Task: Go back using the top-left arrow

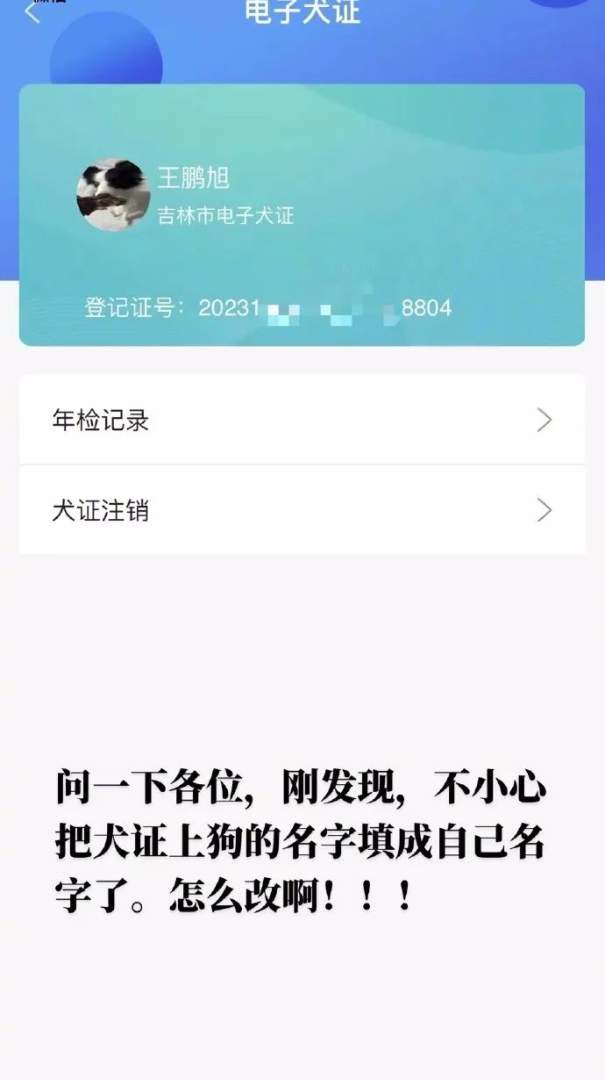Action: pyautogui.click(x=32, y=13)
